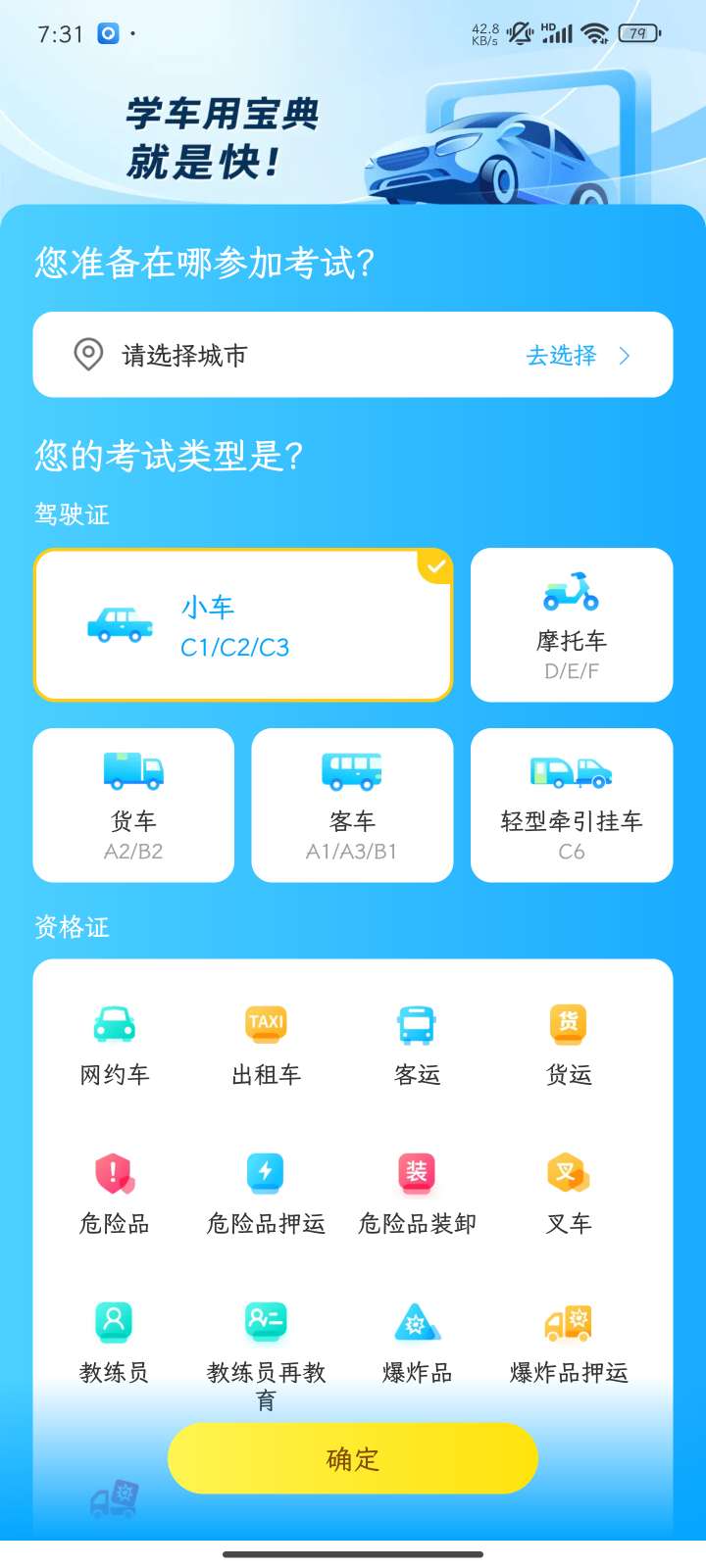Select 危险品装卸 qualification
The image size is (706, 1568).
tap(417, 1195)
